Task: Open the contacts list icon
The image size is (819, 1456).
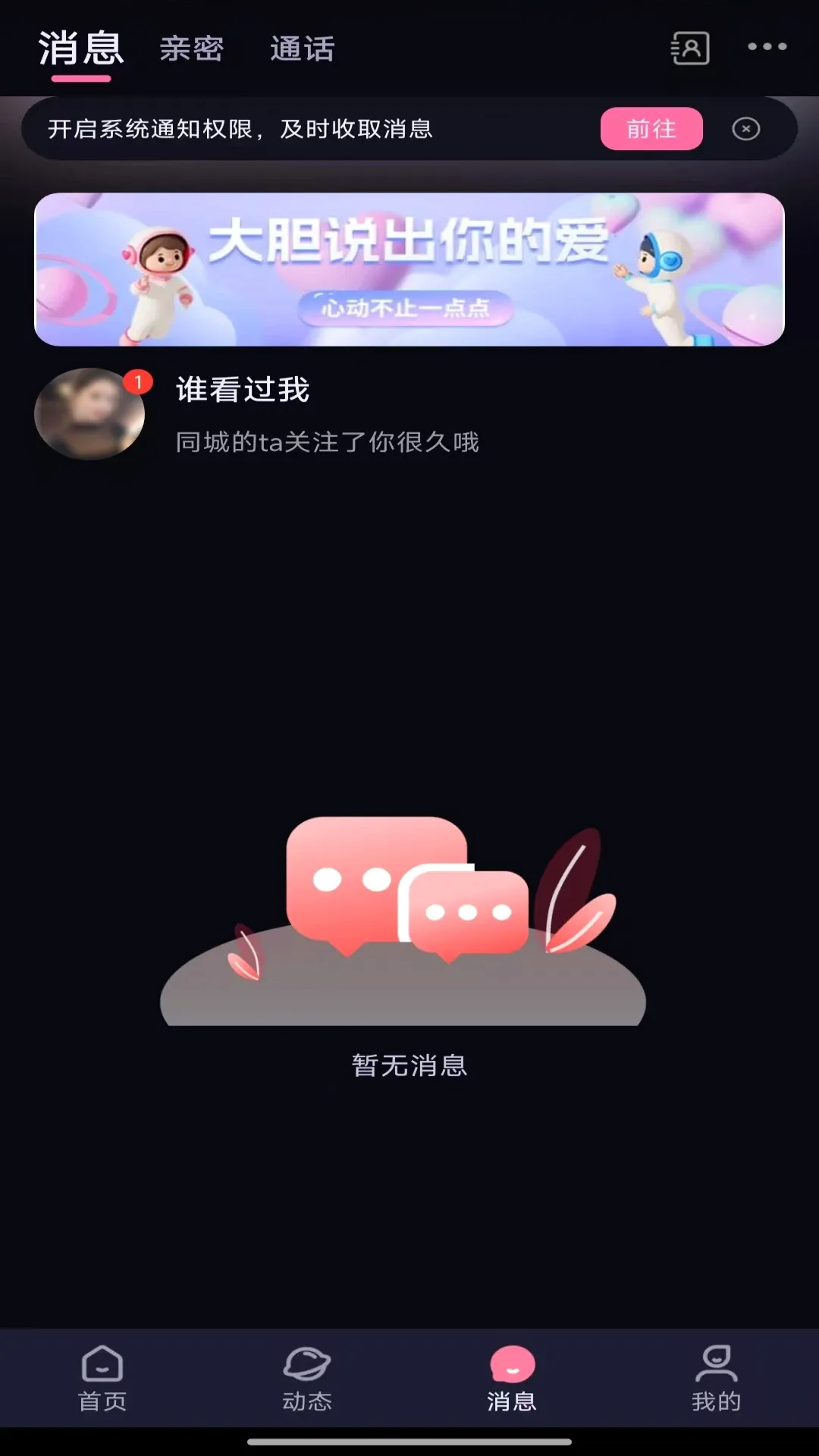Action: [690, 48]
